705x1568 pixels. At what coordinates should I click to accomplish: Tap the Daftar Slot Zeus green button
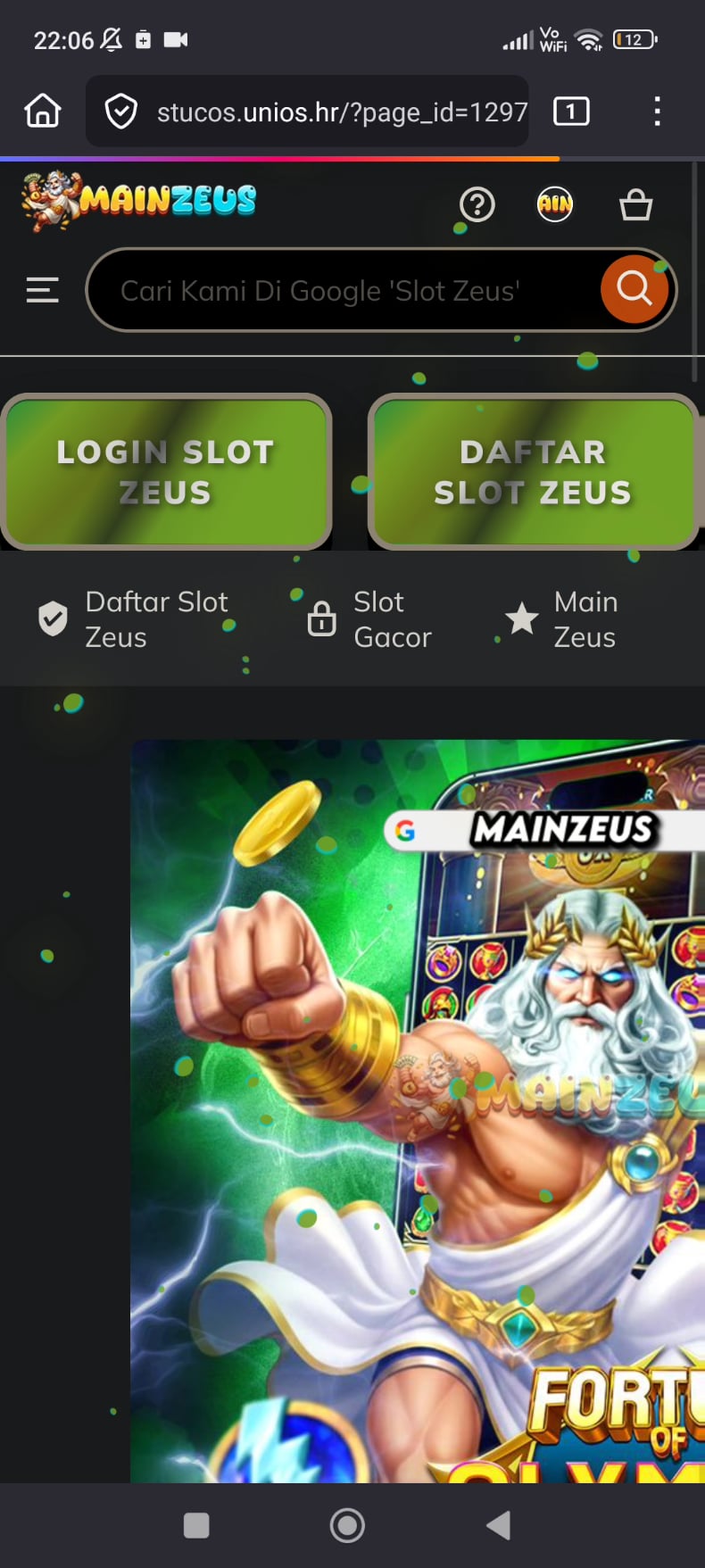(533, 471)
